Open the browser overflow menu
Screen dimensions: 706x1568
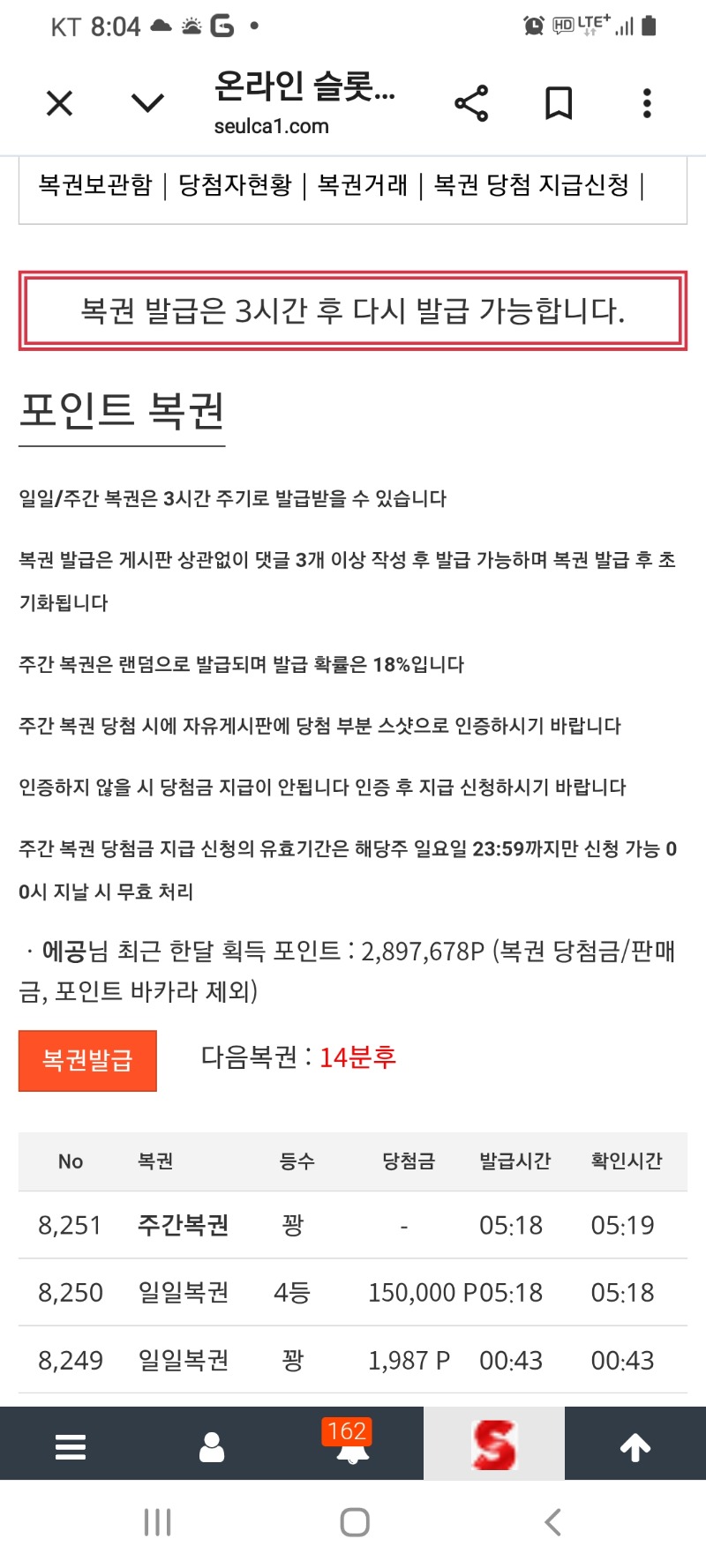click(647, 104)
